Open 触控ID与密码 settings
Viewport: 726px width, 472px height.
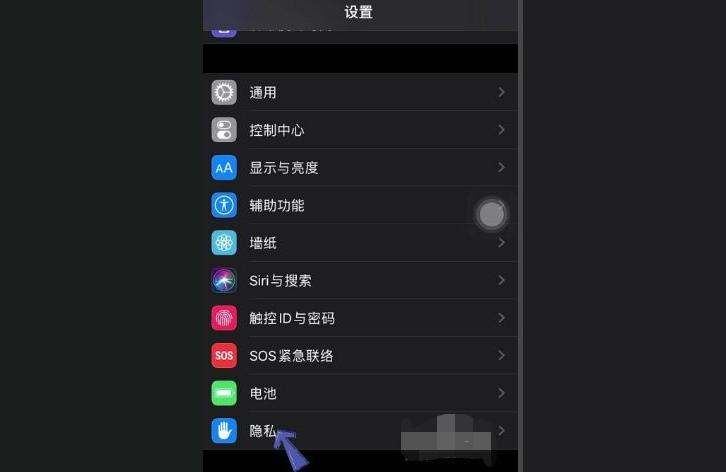pyautogui.click(x=291, y=318)
